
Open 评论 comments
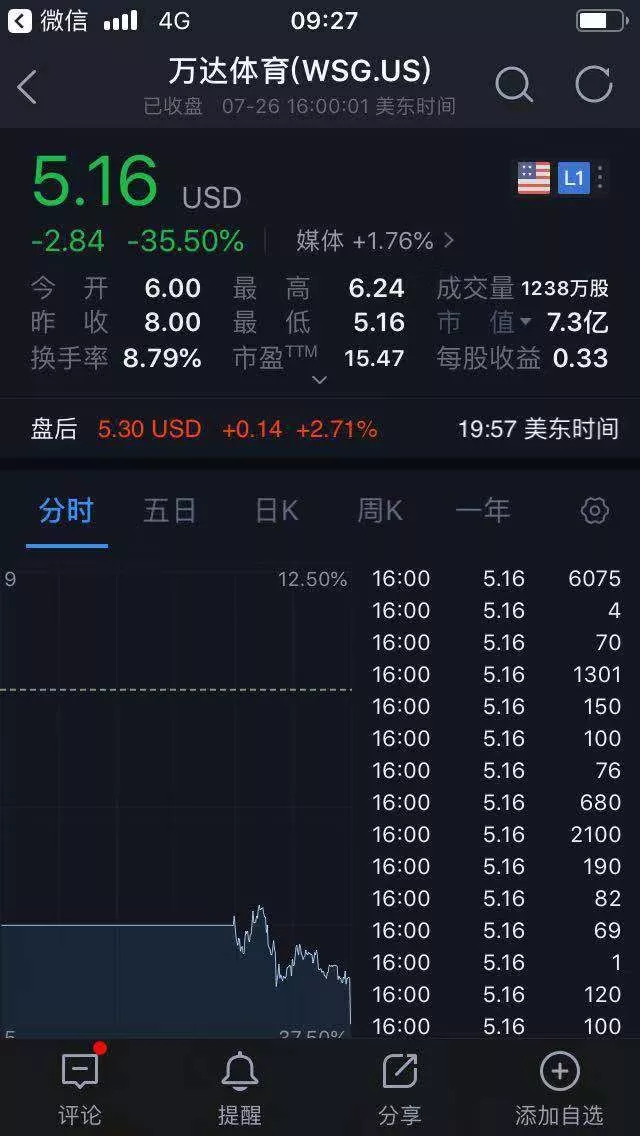coord(80,1086)
